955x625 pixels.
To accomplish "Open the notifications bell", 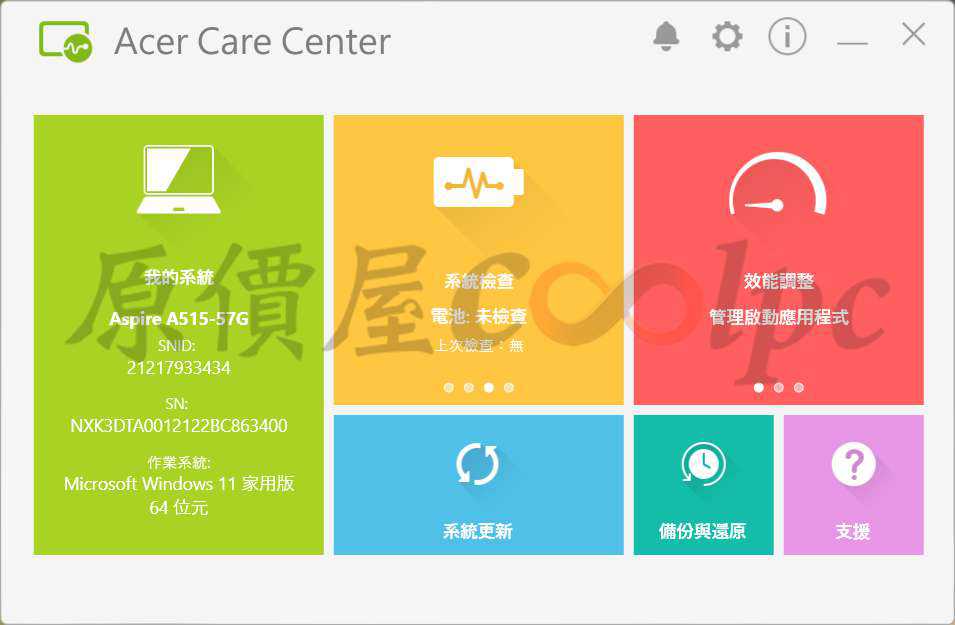I will (x=666, y=37).
